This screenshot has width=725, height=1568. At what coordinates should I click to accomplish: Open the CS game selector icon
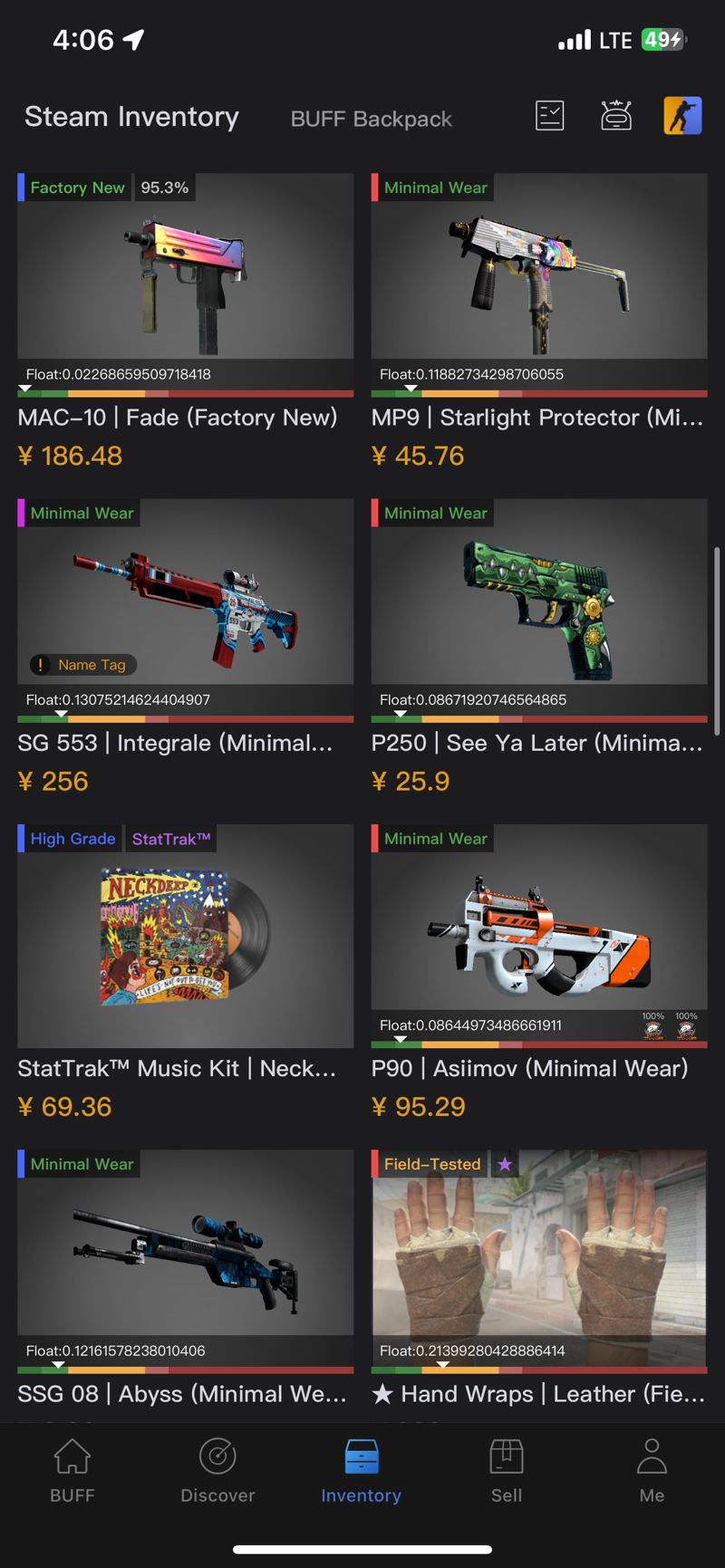tap(682, 115)
